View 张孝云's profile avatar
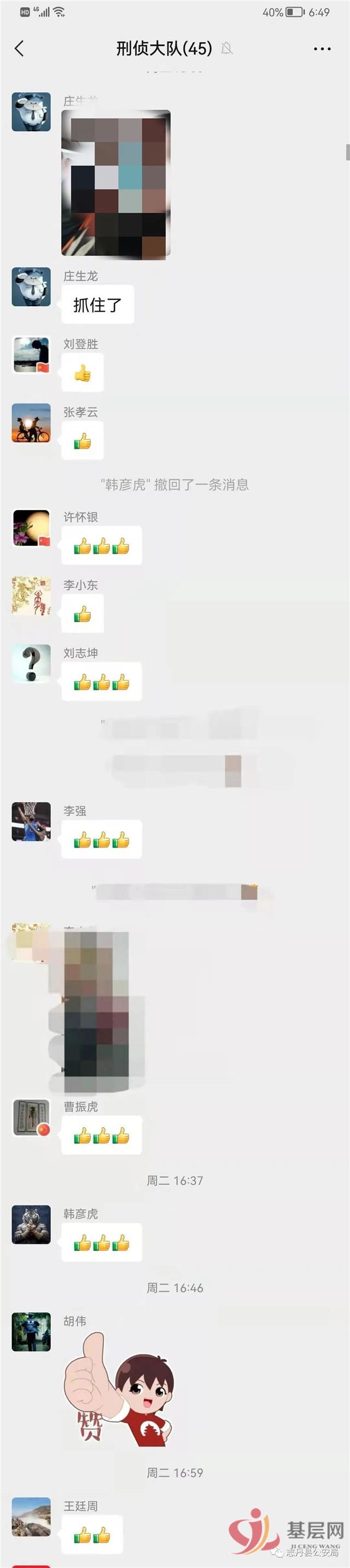Viewport: 350px width, 1568px height. point(31,423)
